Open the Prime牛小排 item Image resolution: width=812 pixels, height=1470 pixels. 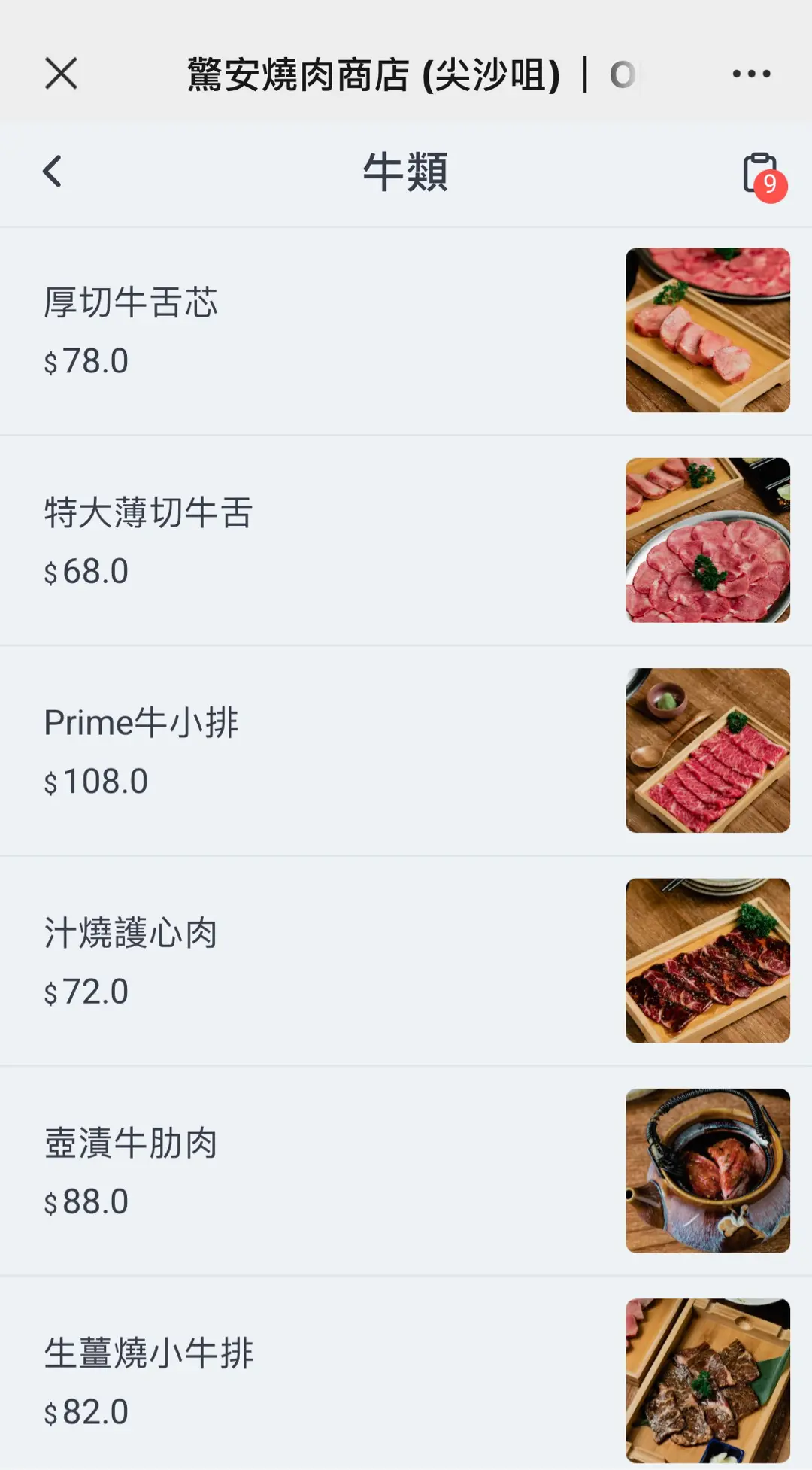click(x=141, y=723)
